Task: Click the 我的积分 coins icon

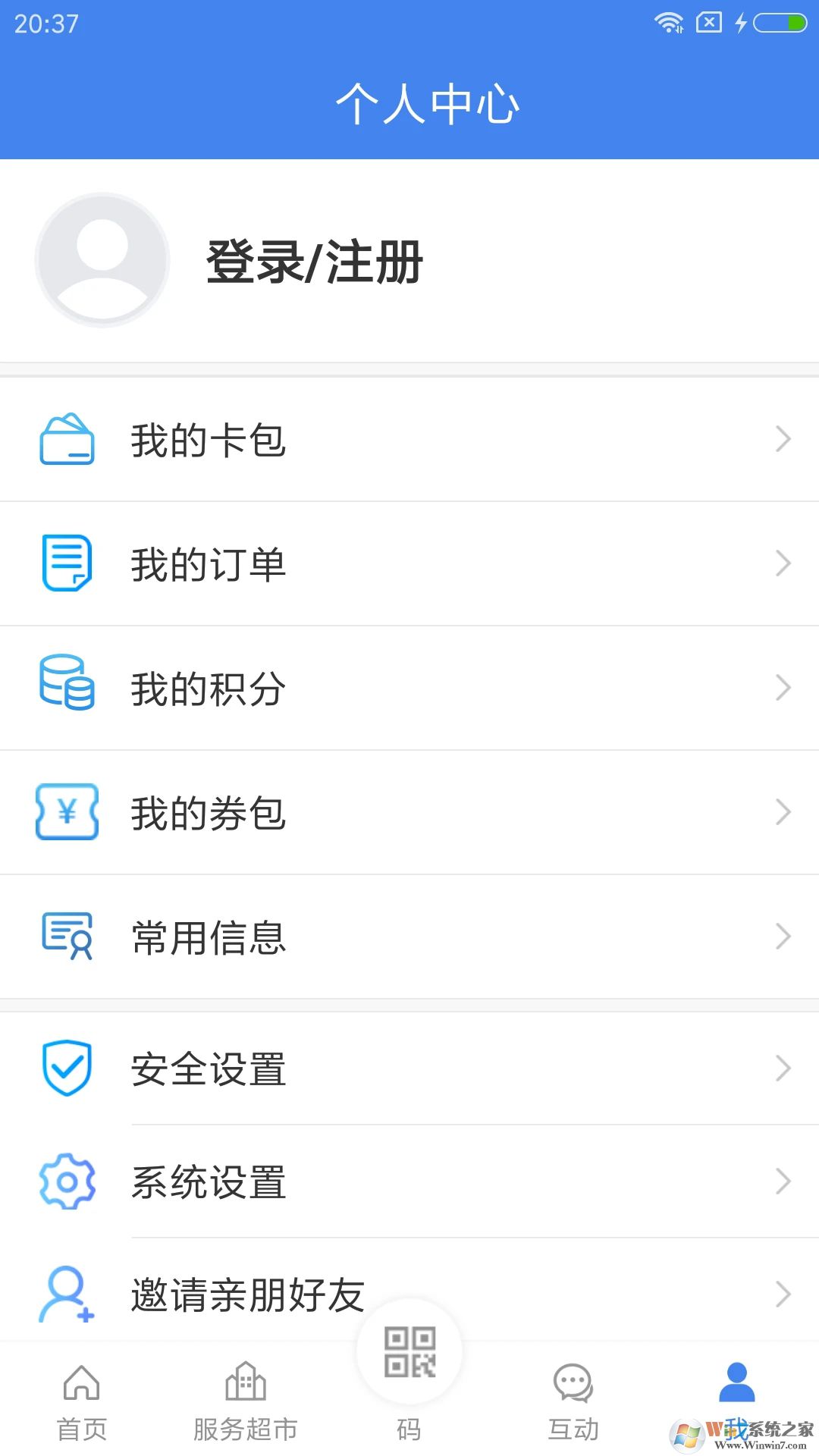Action: point(67,687)
